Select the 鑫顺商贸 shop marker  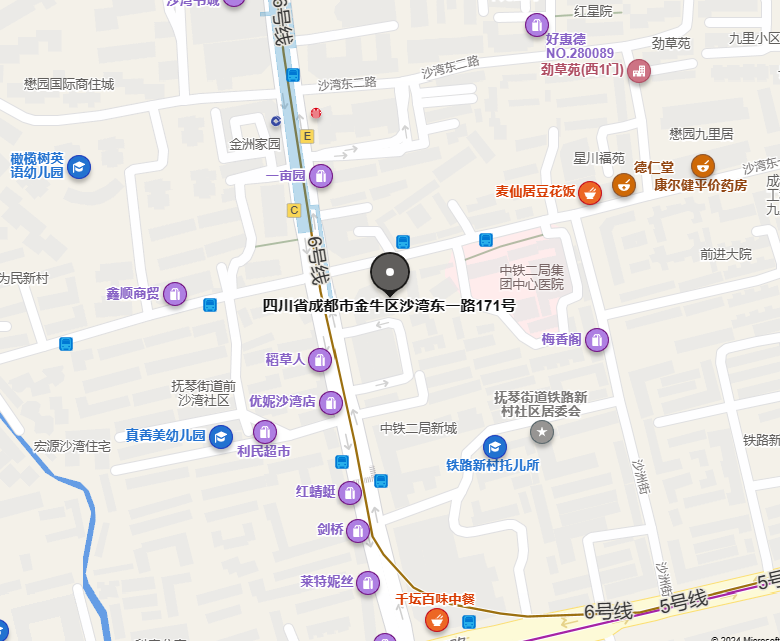click(x=176, y=294)
